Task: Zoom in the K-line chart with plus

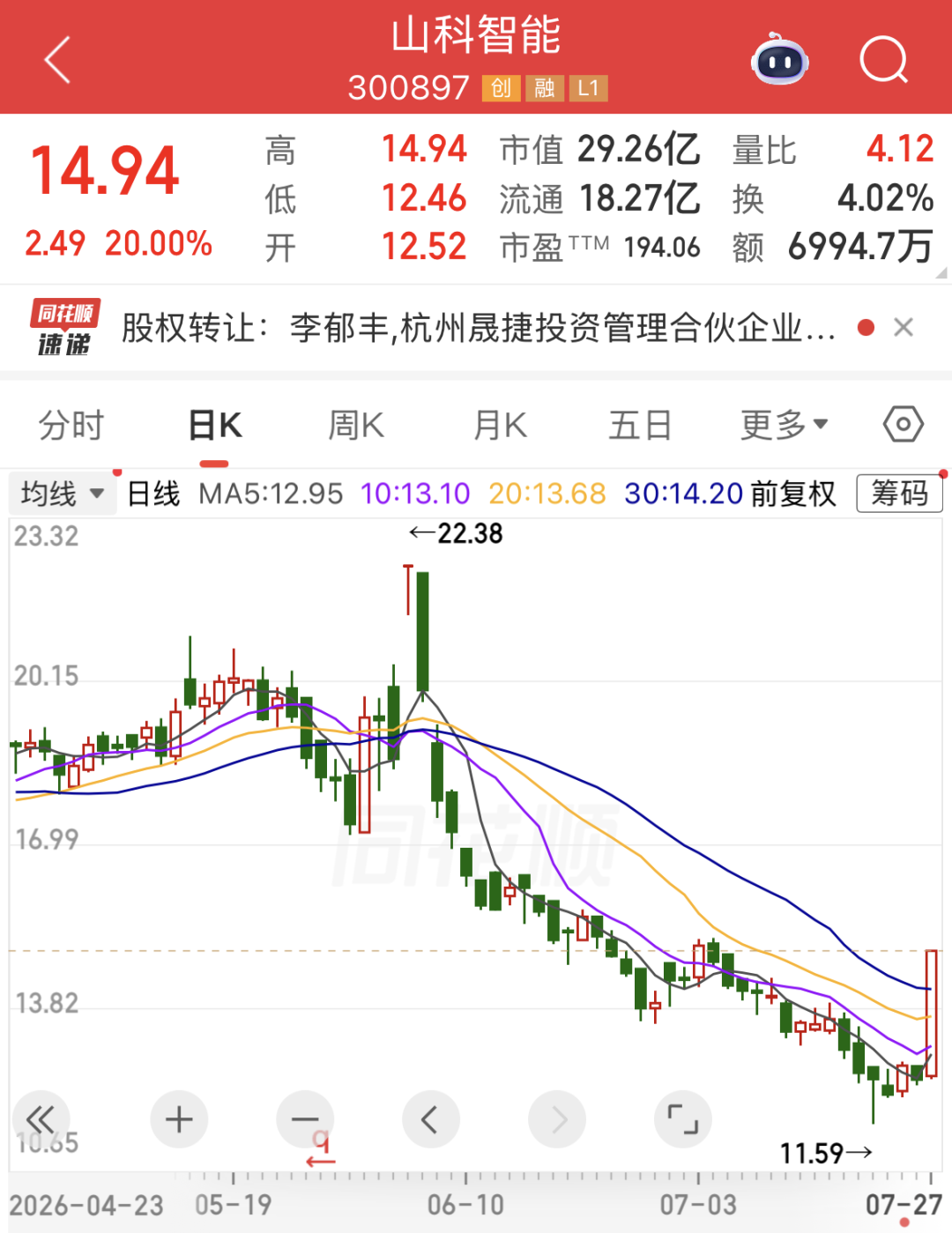Action: [x=179, y=1119]
